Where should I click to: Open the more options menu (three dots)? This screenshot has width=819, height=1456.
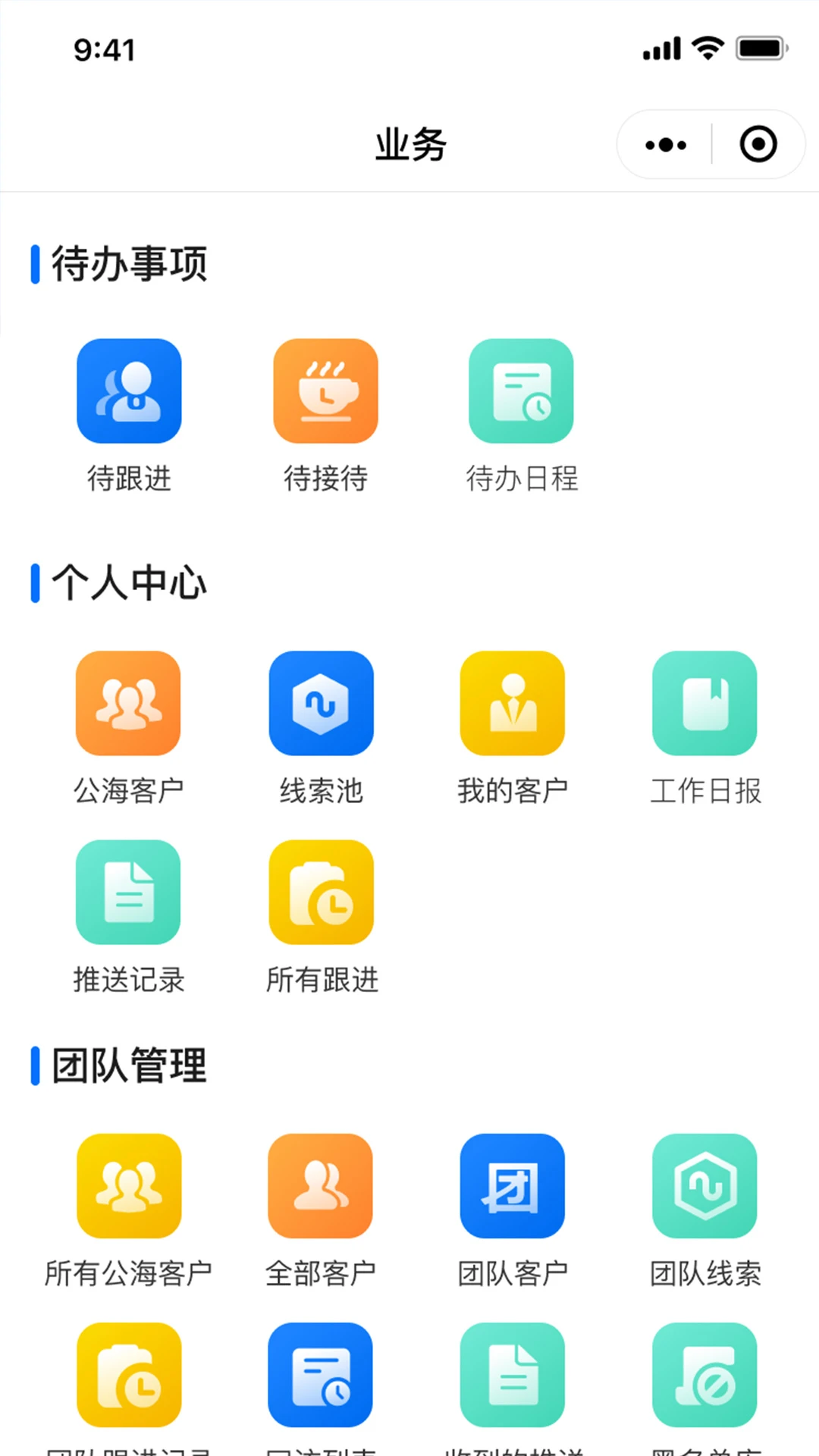(x=664, y=143)
